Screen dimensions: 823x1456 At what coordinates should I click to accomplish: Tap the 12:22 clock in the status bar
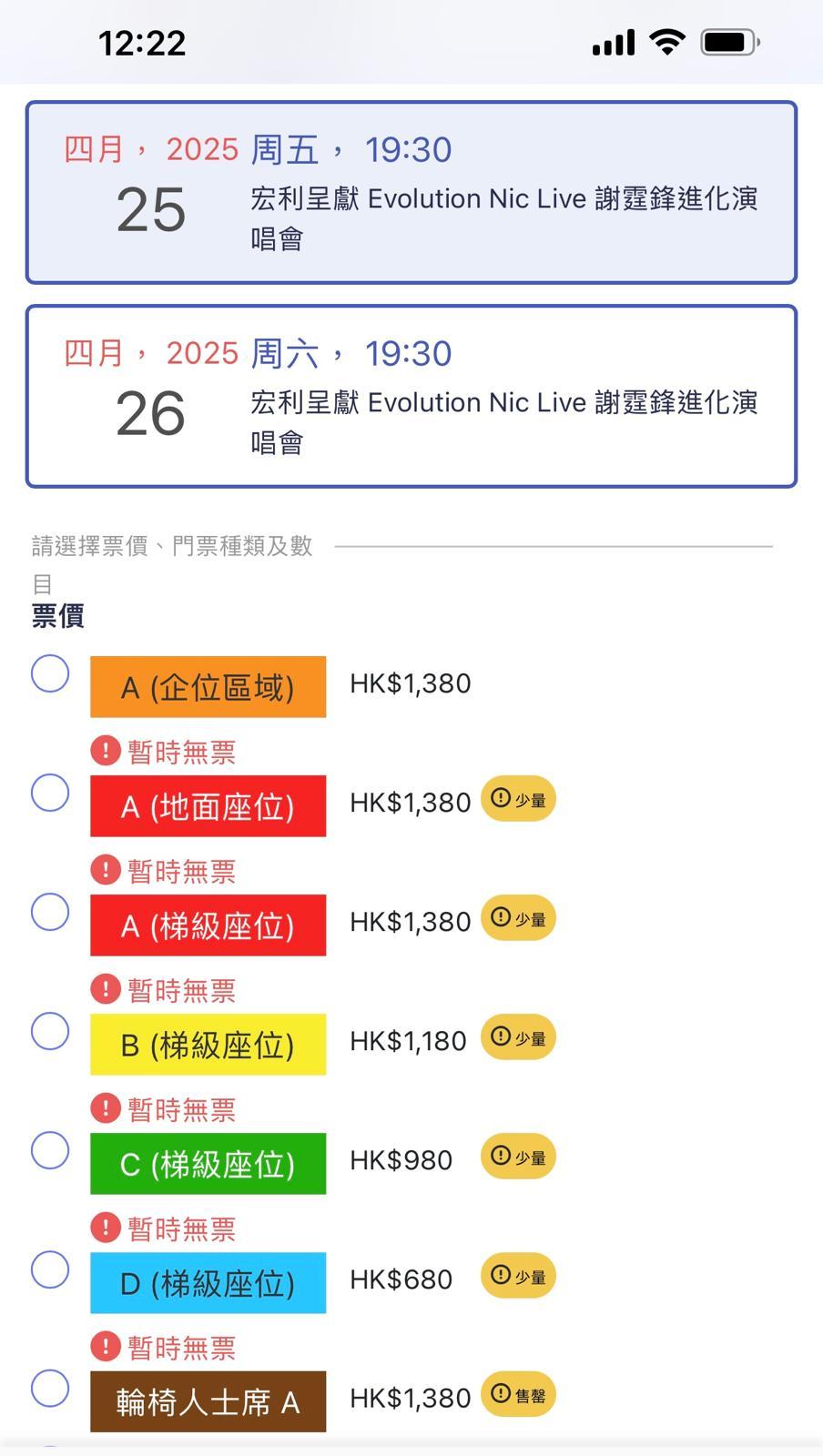pos(143,41)
